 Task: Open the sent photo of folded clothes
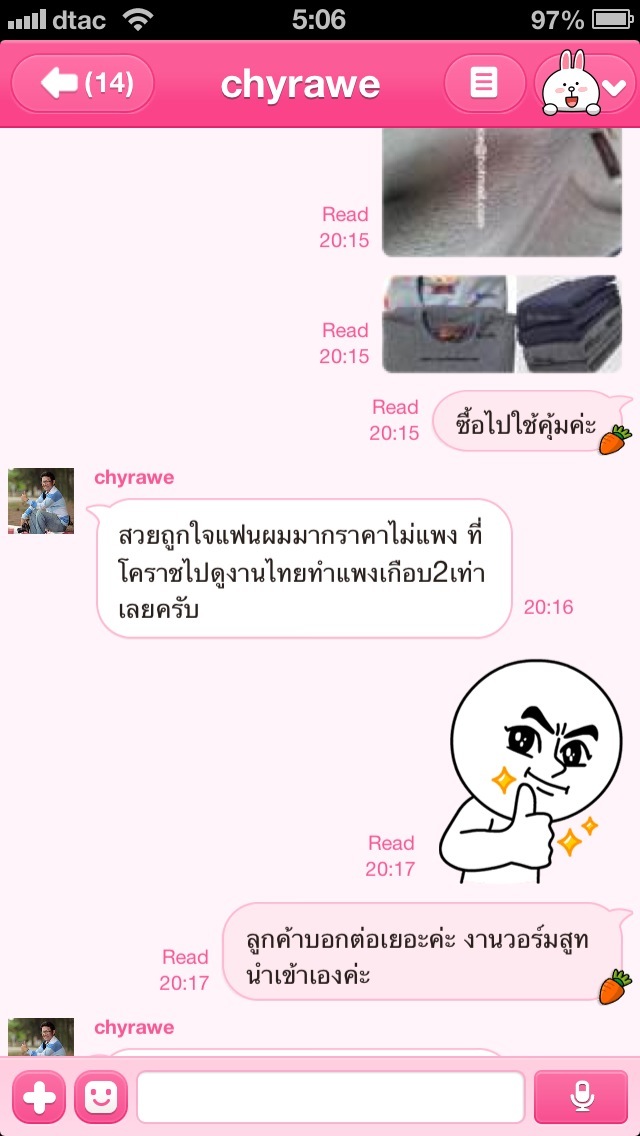tap(502, 323)
